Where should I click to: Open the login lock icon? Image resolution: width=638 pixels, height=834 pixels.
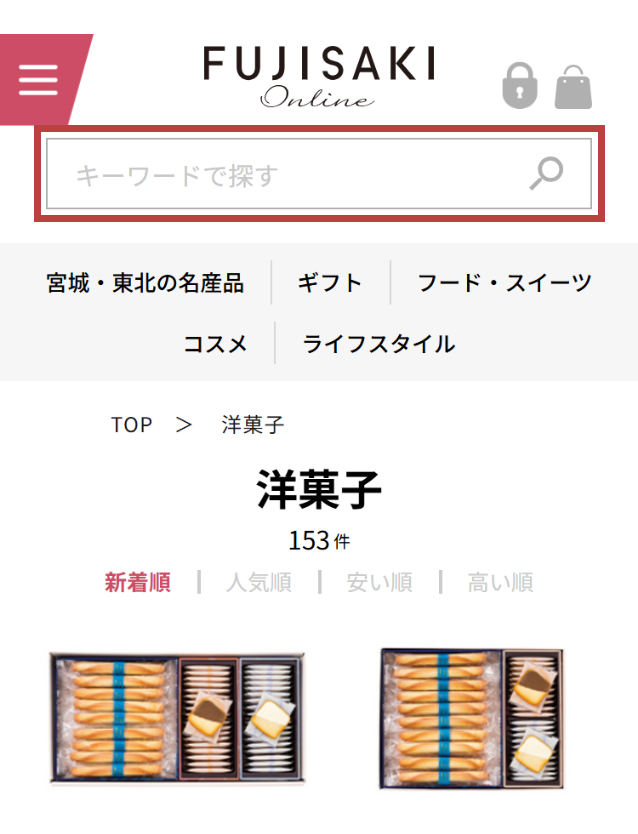tap(519, 86)
